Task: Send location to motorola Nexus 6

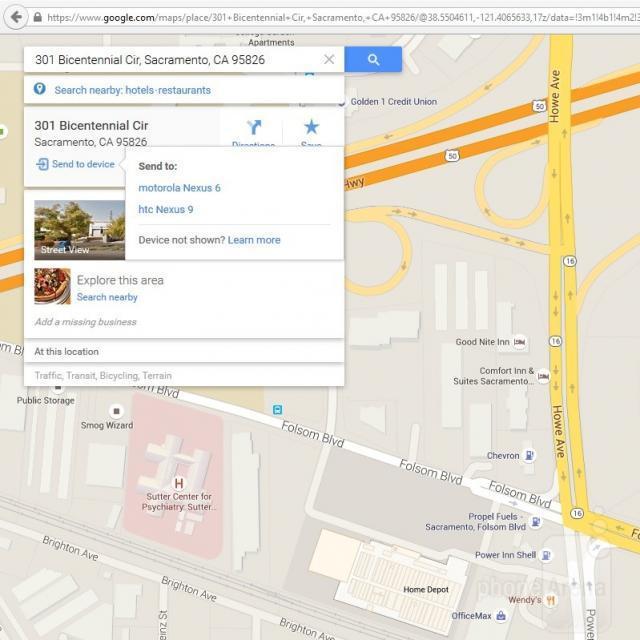Action: coord(179,188)
